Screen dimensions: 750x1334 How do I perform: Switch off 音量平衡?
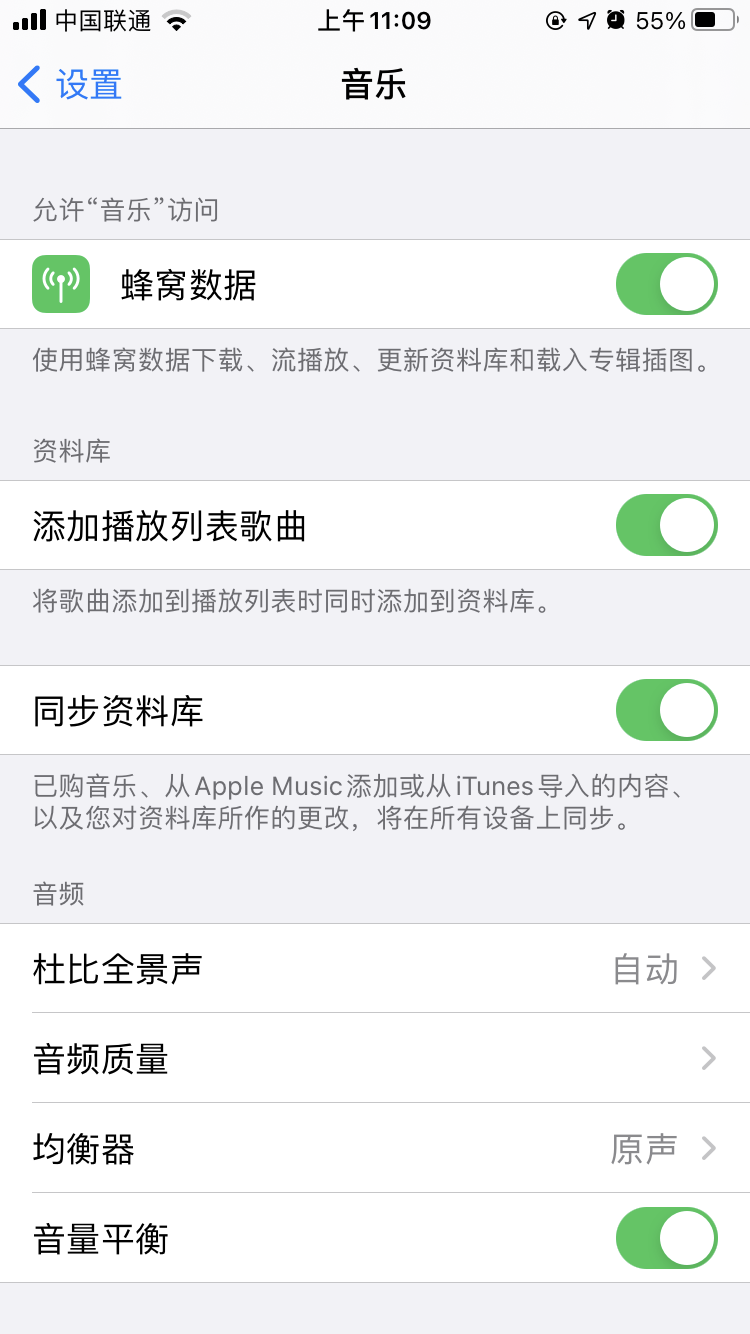pyautogui.click(x=666, y=1238)
